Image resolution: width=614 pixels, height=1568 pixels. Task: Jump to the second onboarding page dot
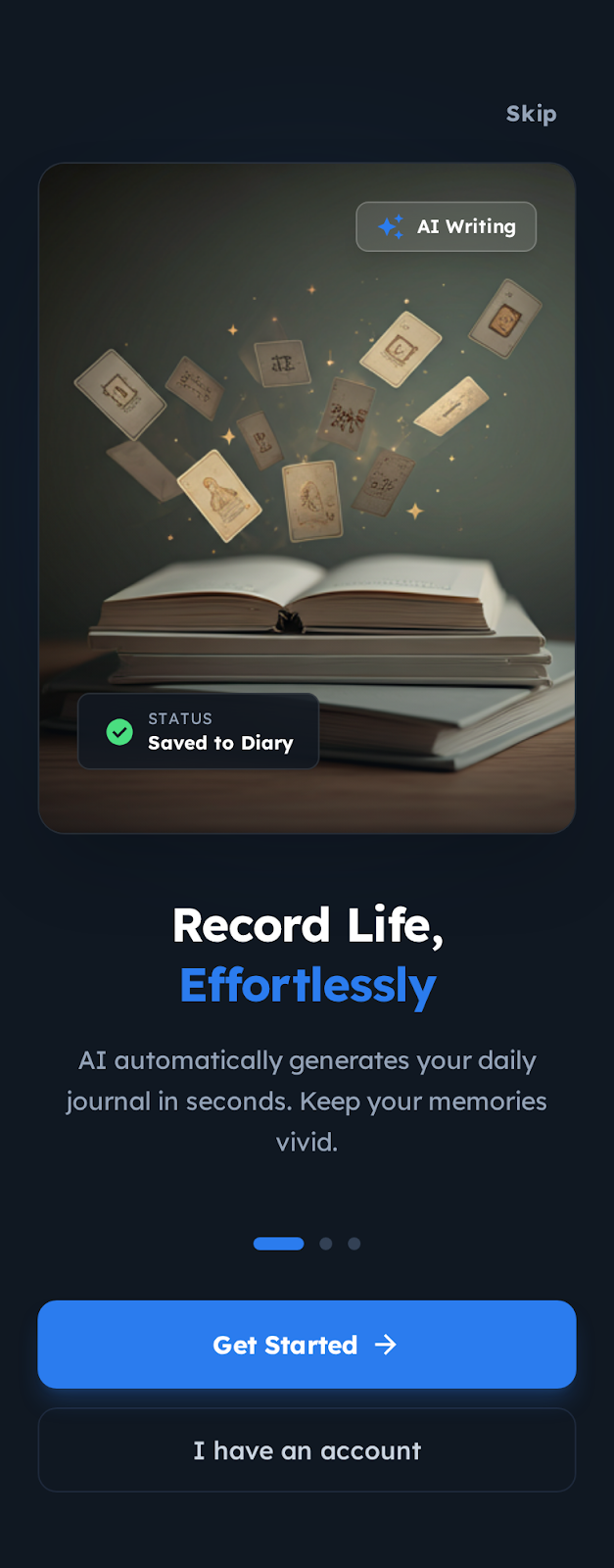coord(326,1244)
